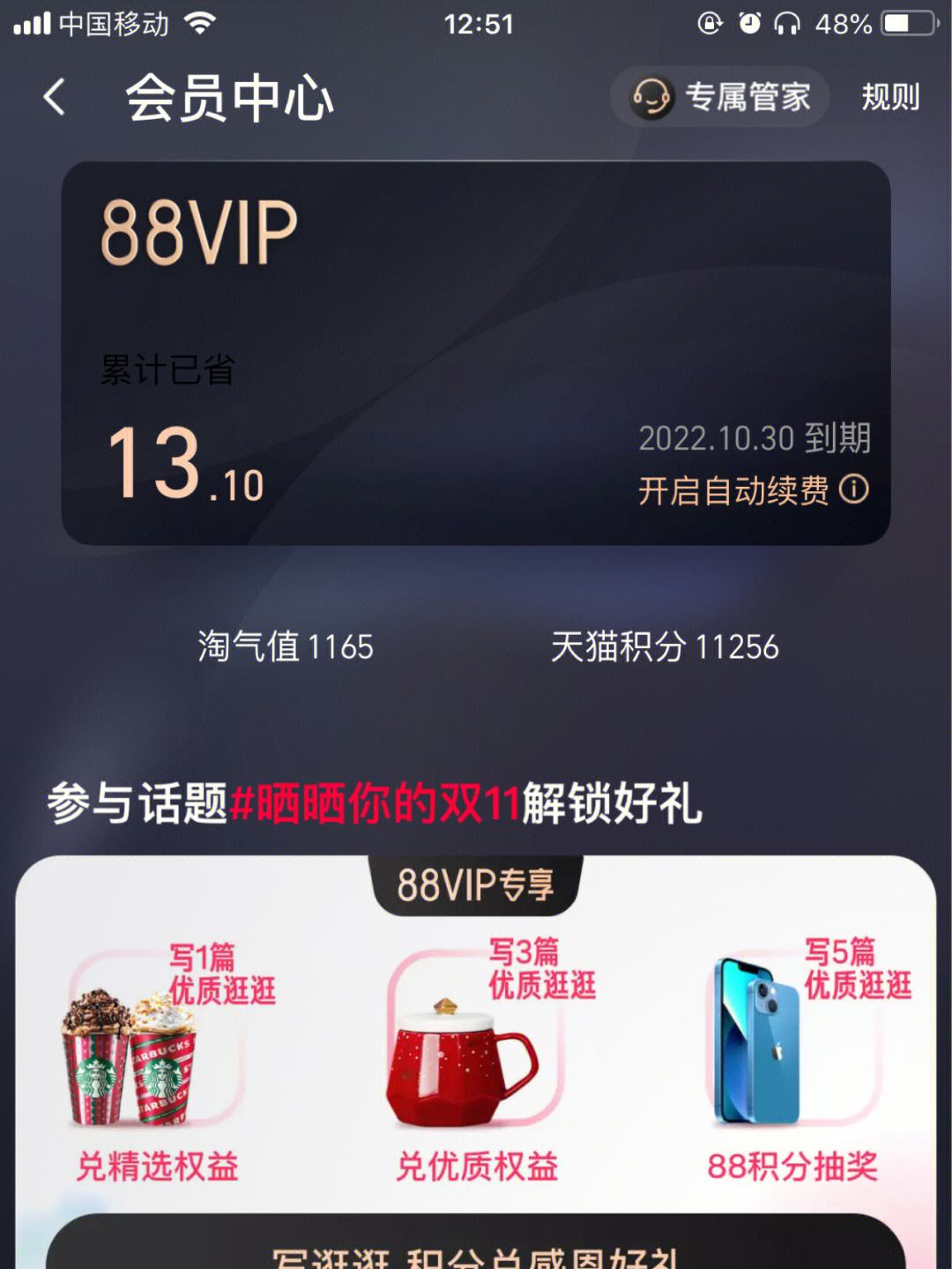View 天猫积分 11256 details
952x1269 pixels.
665,646
